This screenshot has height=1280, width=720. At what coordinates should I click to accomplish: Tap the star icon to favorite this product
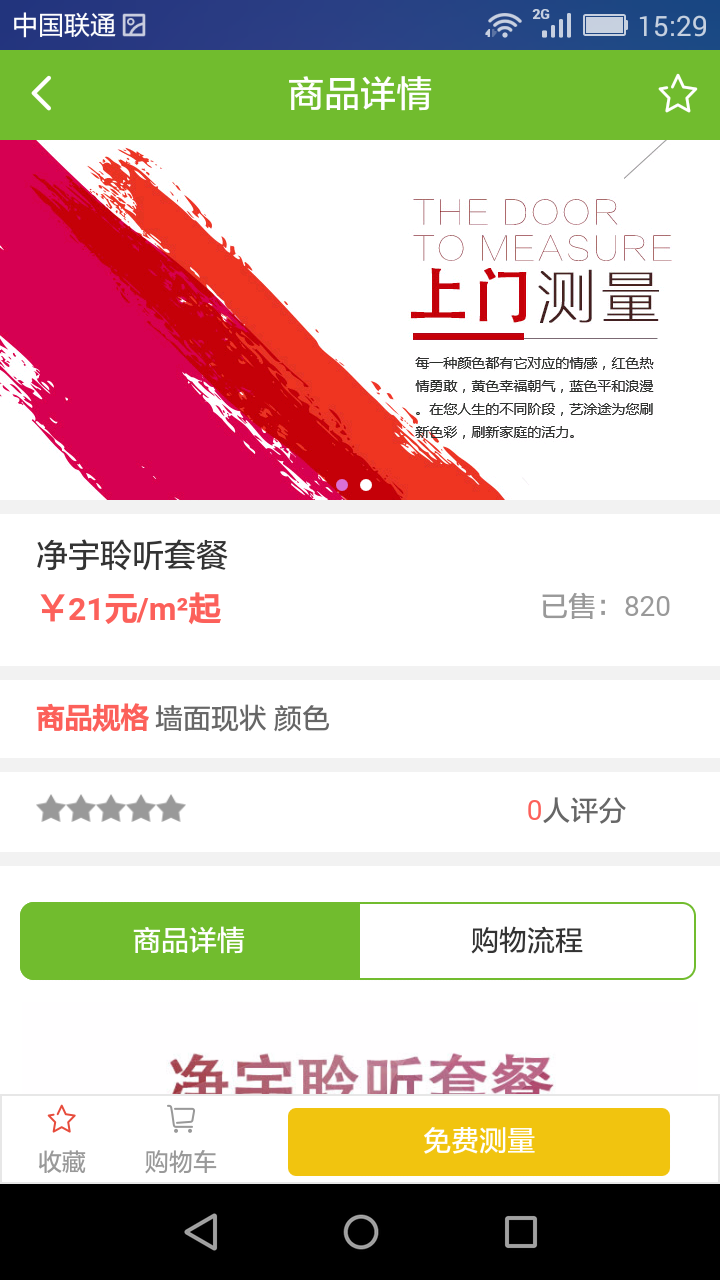(x=678, y=94)
